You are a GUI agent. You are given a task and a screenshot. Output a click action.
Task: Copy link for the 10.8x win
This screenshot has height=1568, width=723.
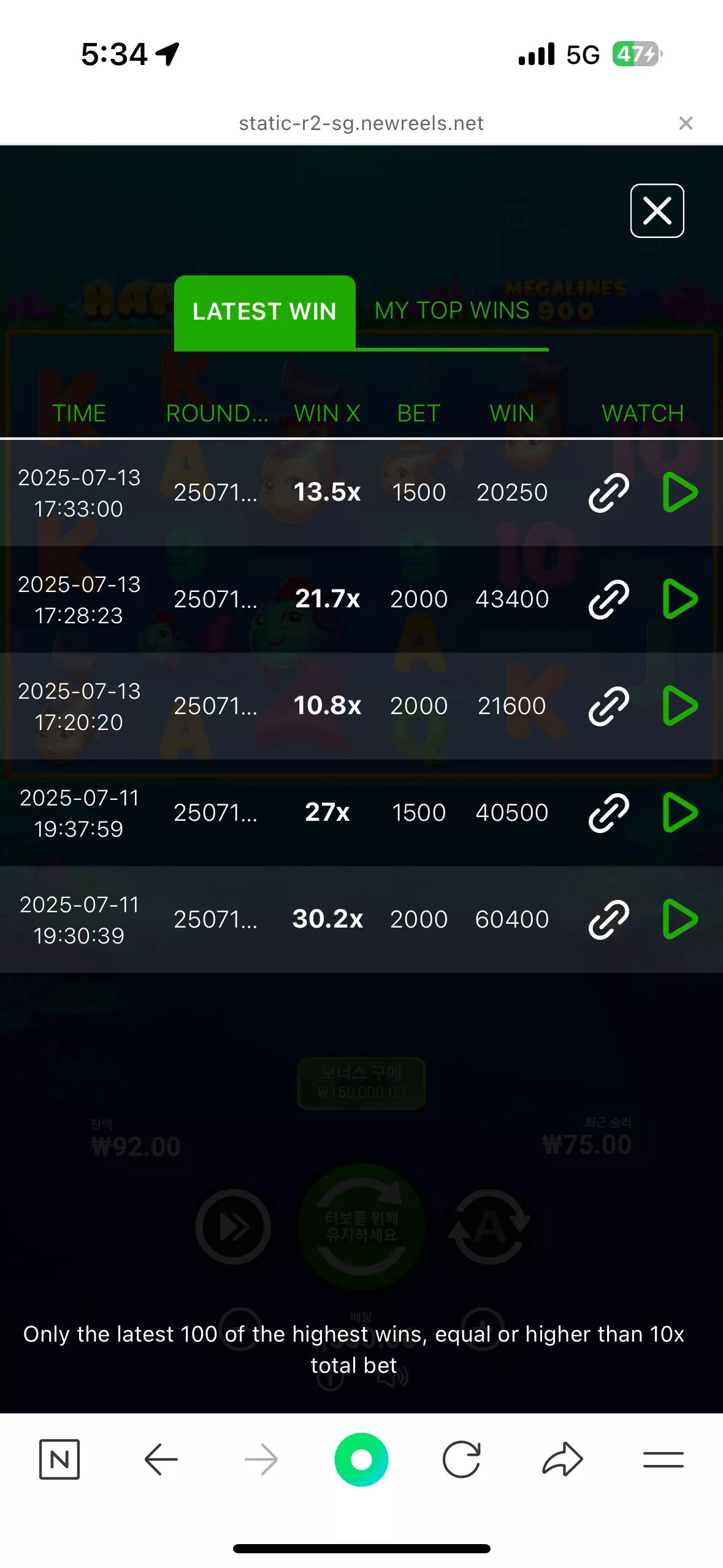[609, 705]
